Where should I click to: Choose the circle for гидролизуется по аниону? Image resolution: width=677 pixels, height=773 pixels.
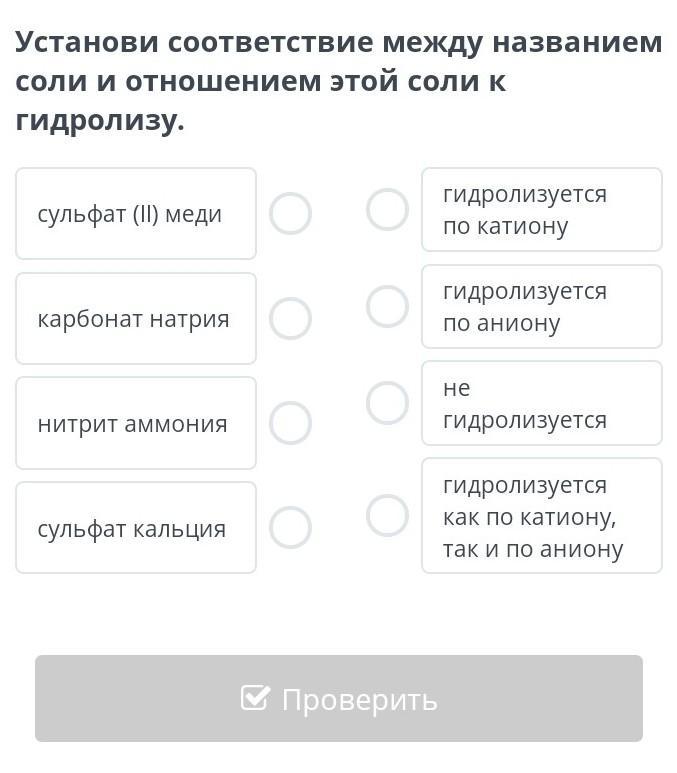[387, 306]
